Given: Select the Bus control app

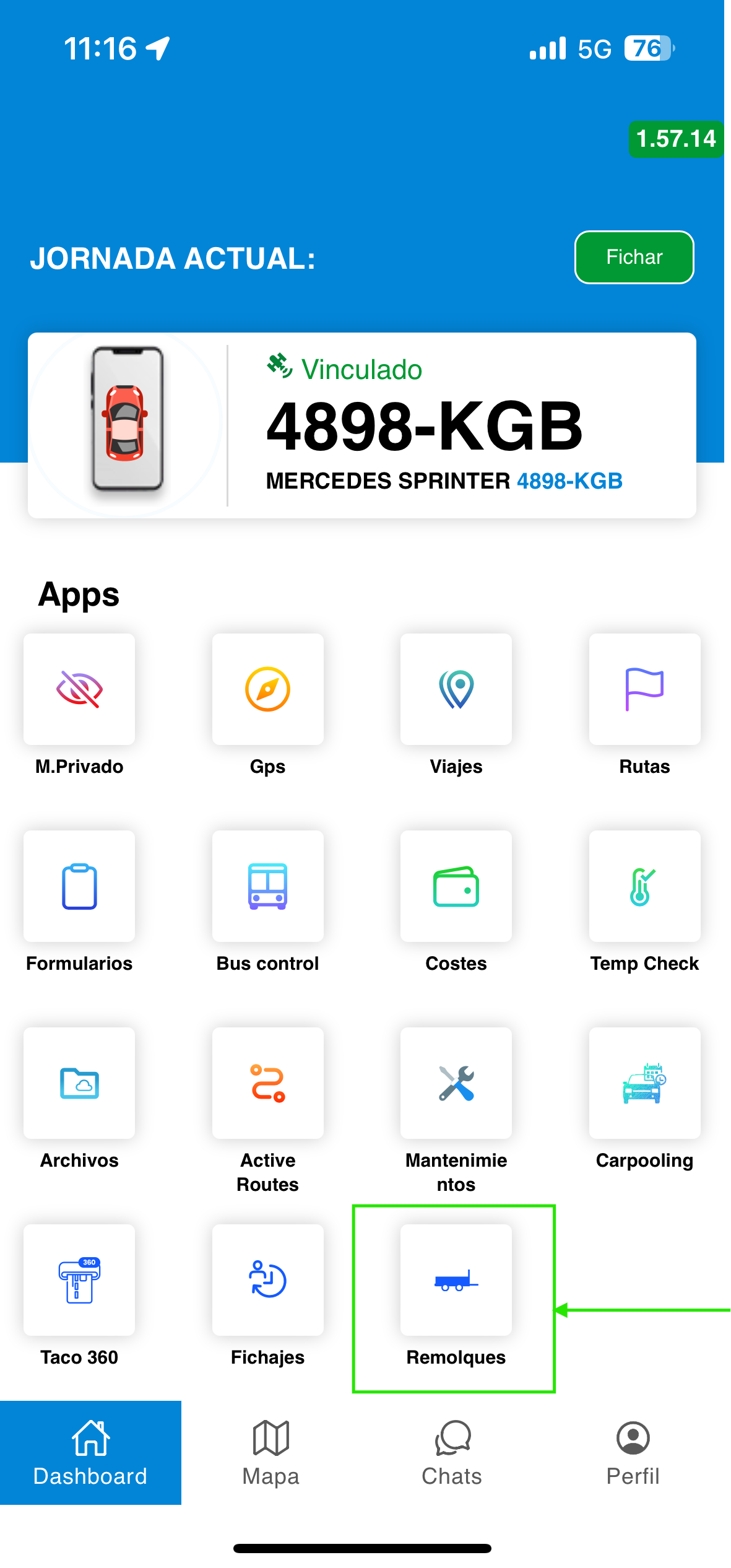Looking at the screenshot, I should pos(267,886).
